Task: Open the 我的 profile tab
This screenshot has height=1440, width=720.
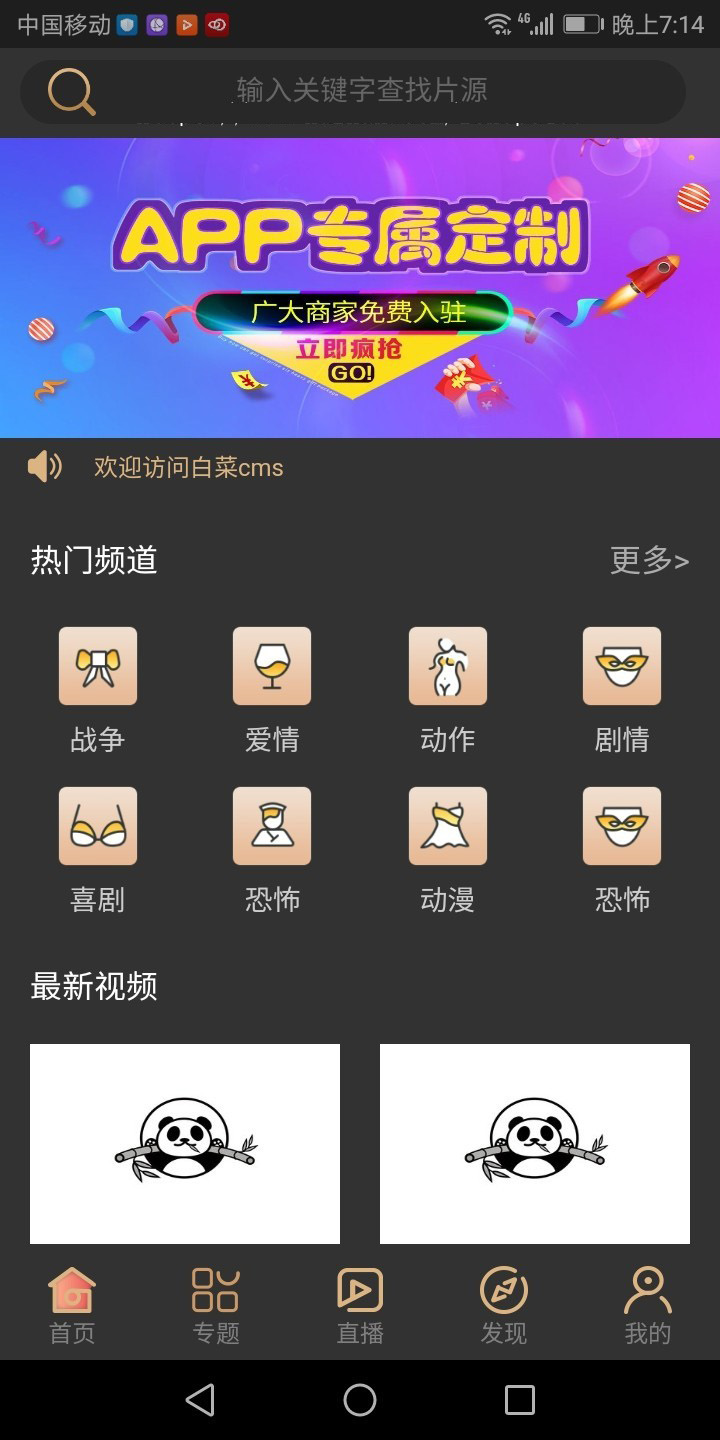Action: [x=648, y=1306]
